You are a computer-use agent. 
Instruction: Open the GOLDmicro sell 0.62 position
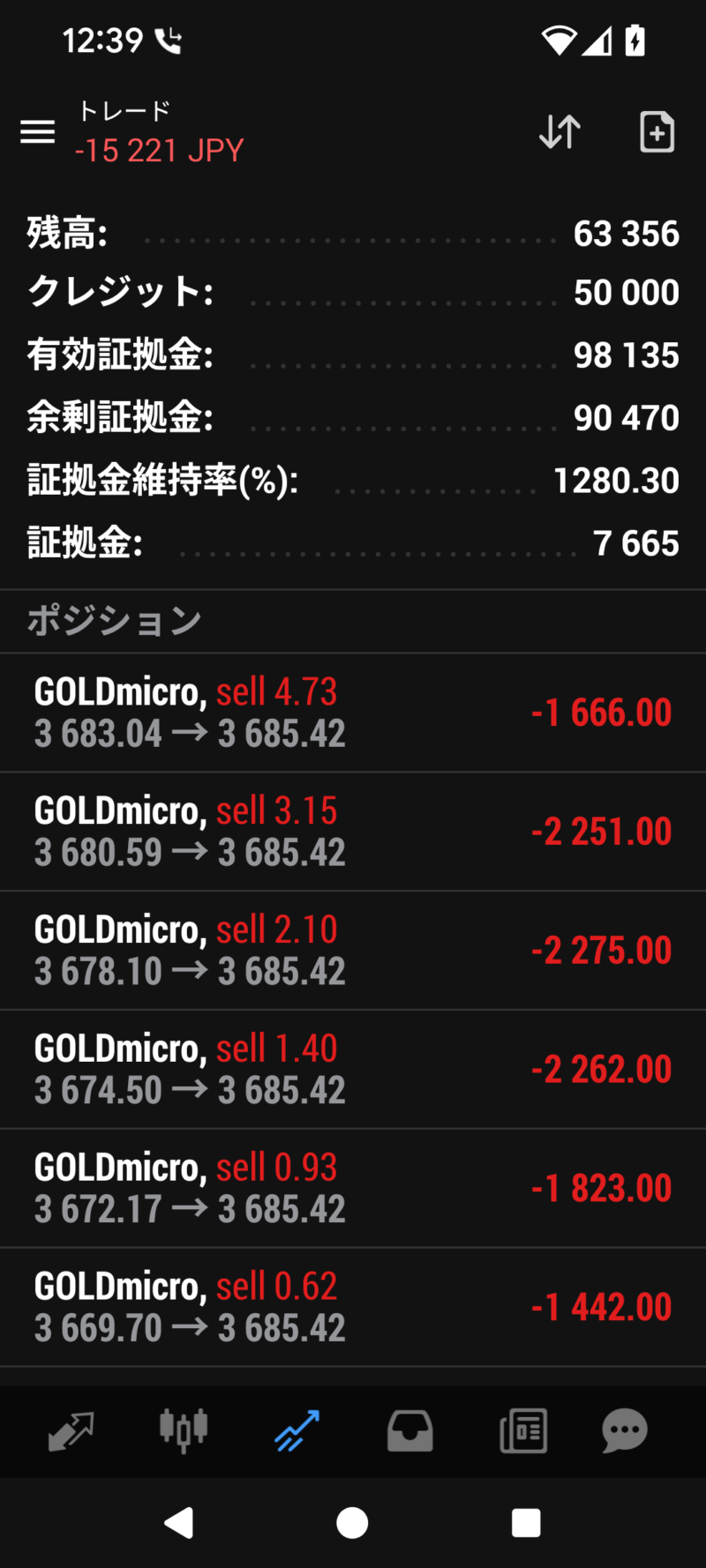[x=353, y=1307]
